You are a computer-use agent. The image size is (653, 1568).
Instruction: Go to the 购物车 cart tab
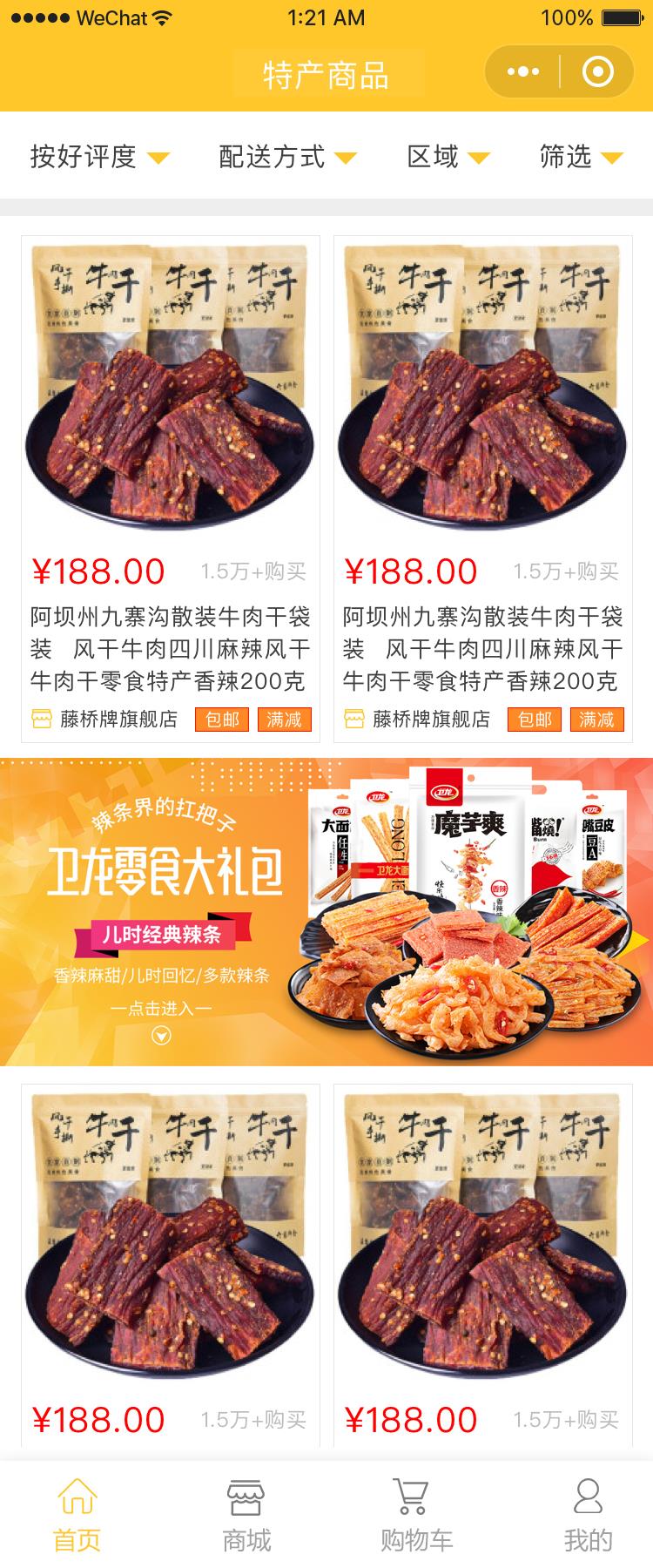click(x=416, y=1516)
